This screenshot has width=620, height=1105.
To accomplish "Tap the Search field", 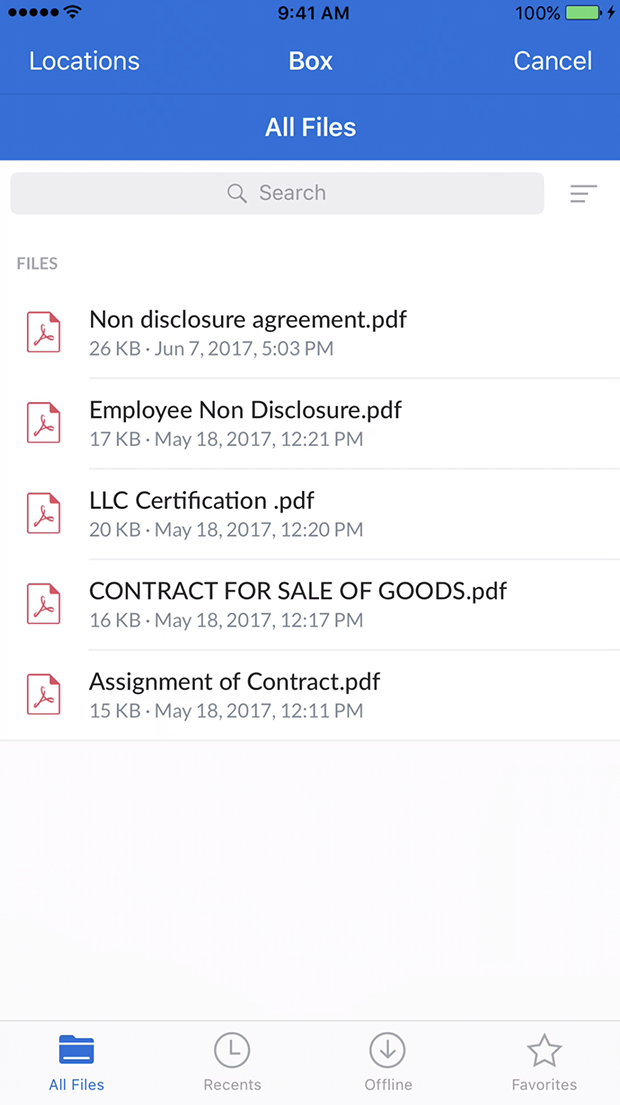I will click(x=277, y=193).
